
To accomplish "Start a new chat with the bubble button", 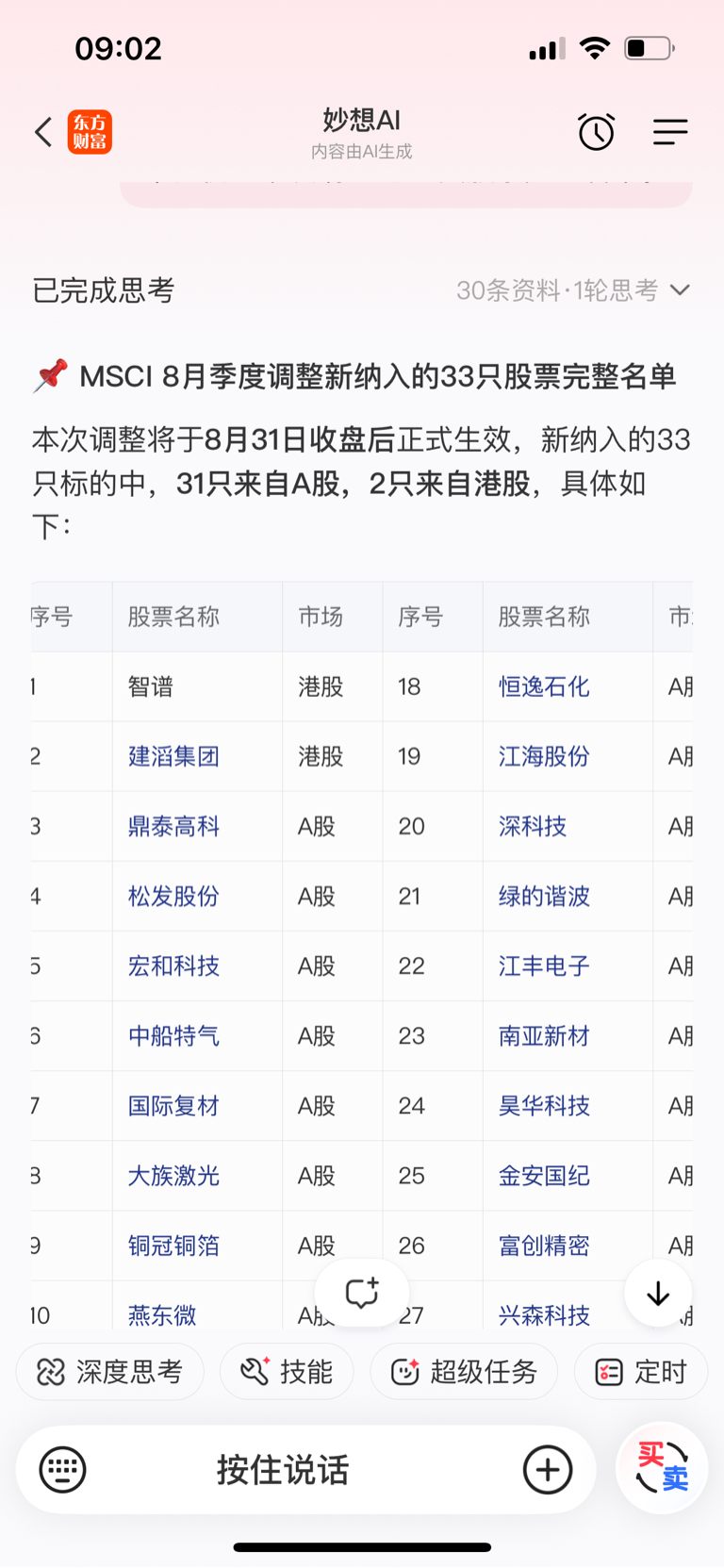I will click(362, 1293).
